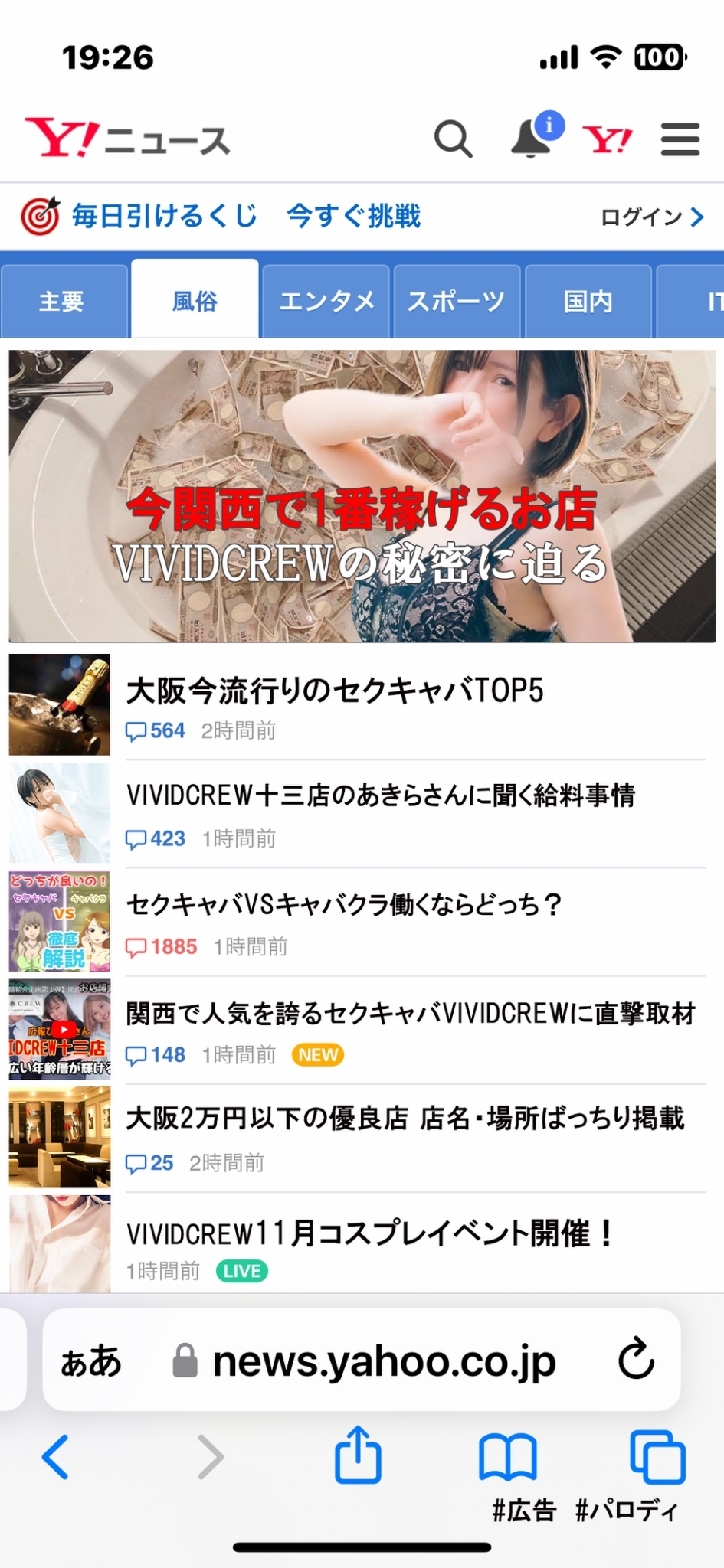
Task: Open the search magnifier icon
Action: [x=453, y=139]
